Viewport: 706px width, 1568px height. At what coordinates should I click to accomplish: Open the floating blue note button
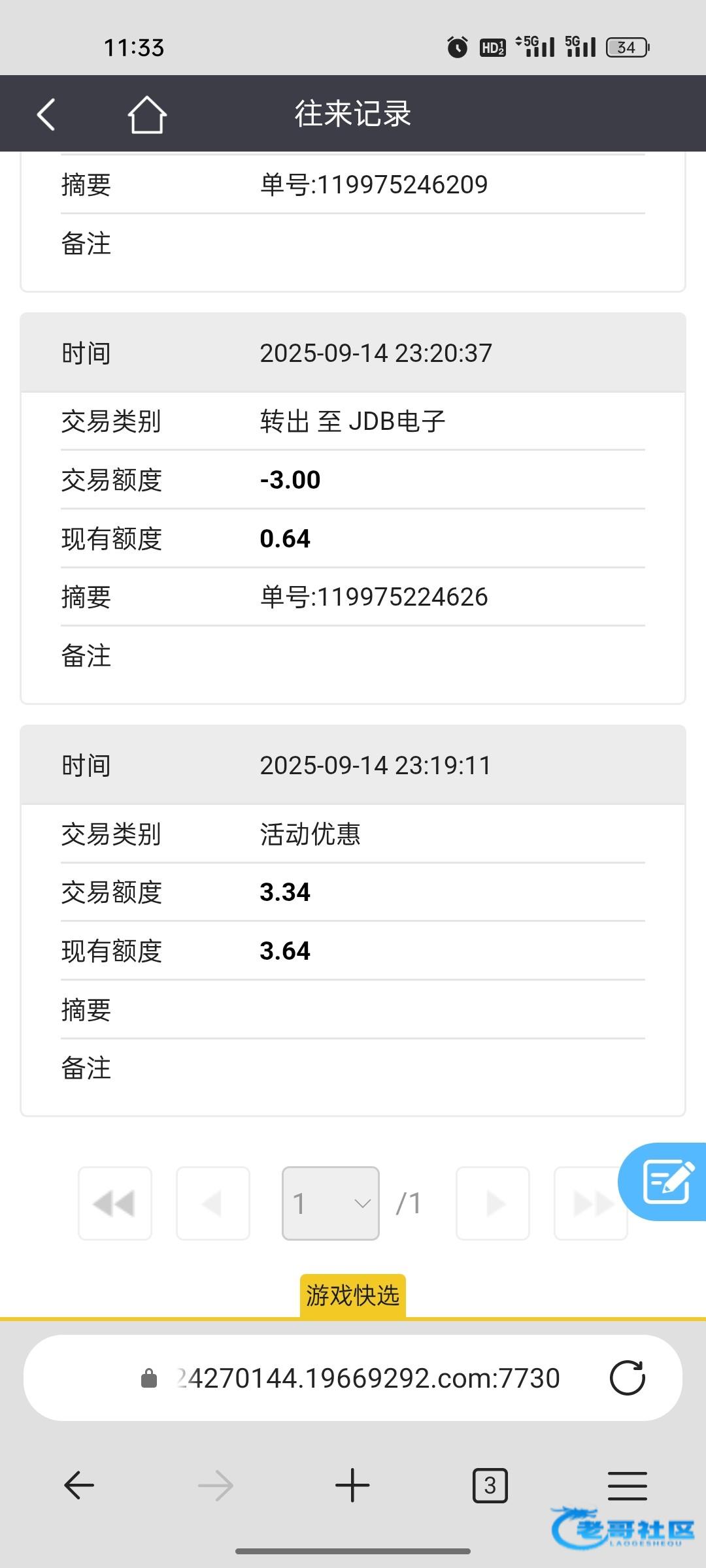tap(664, 1181)
